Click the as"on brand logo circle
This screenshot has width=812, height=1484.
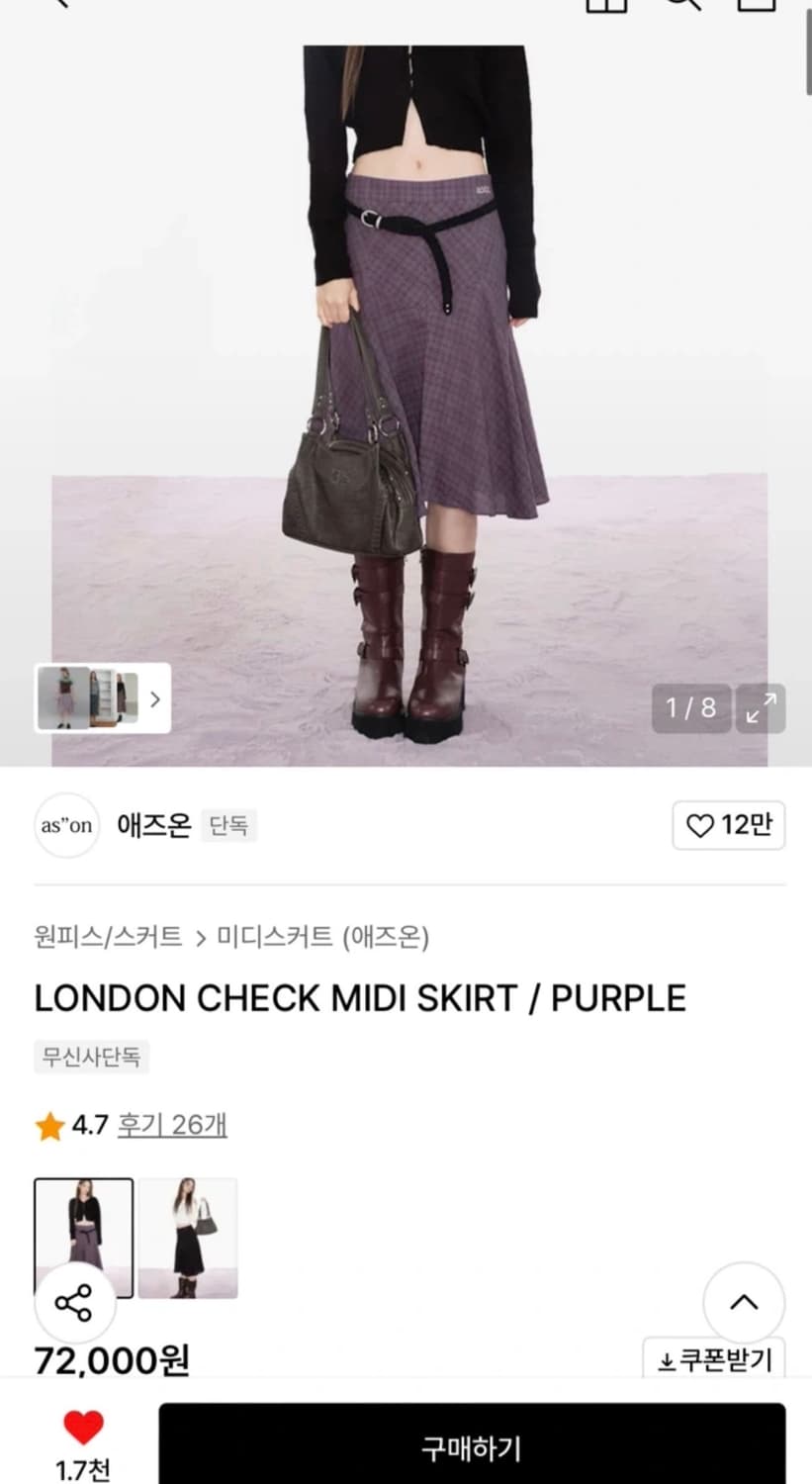66,825
